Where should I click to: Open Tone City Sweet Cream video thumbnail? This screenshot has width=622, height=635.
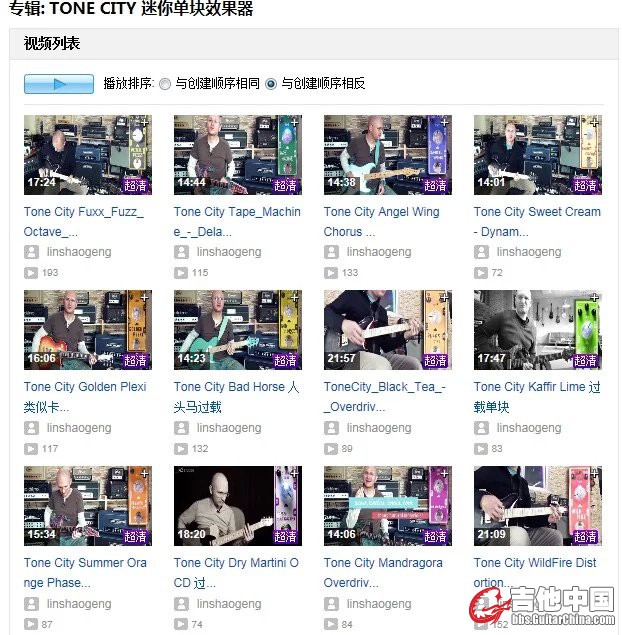coord(537,154)
